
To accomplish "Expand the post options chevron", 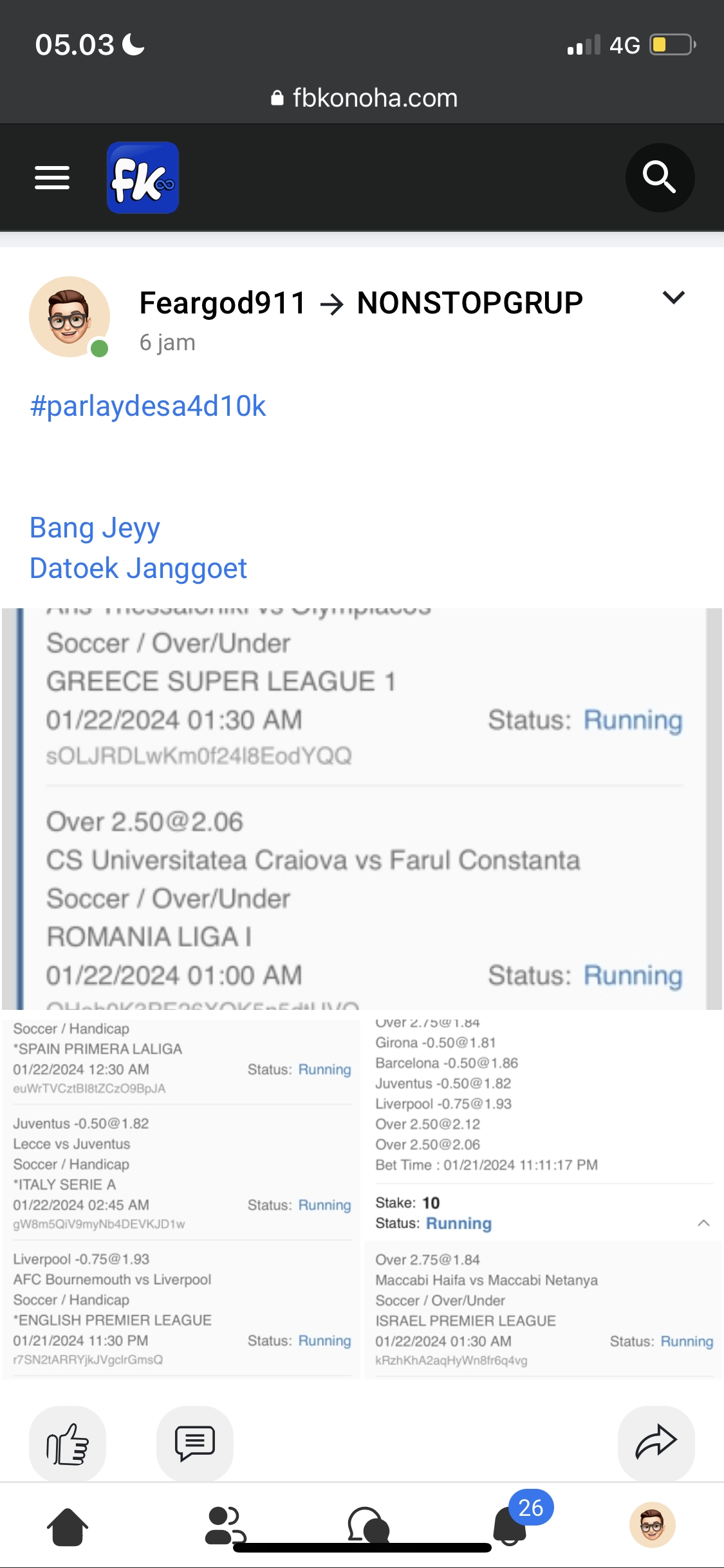I will 673,297.
